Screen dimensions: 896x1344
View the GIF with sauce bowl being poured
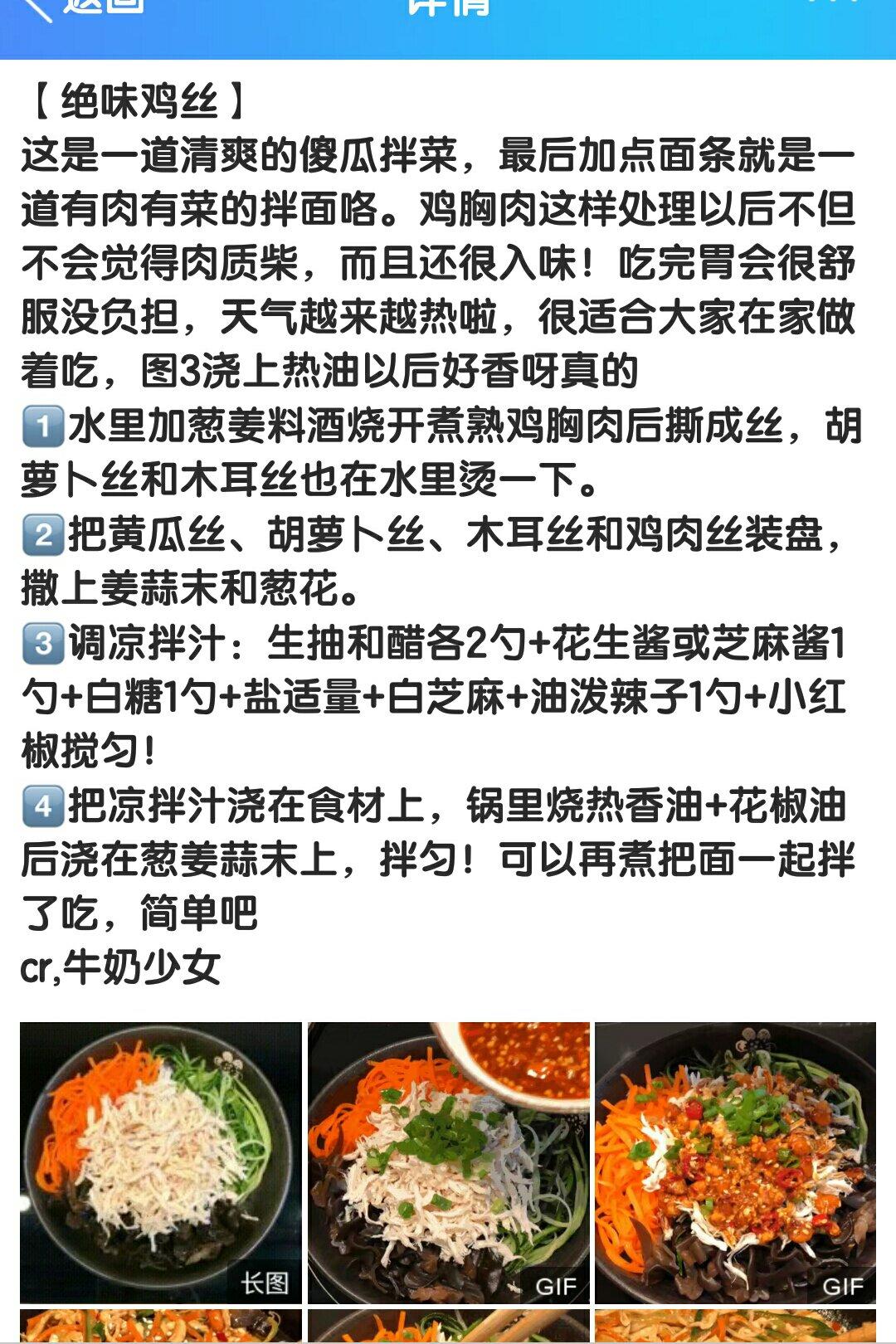coord(449,1162)
